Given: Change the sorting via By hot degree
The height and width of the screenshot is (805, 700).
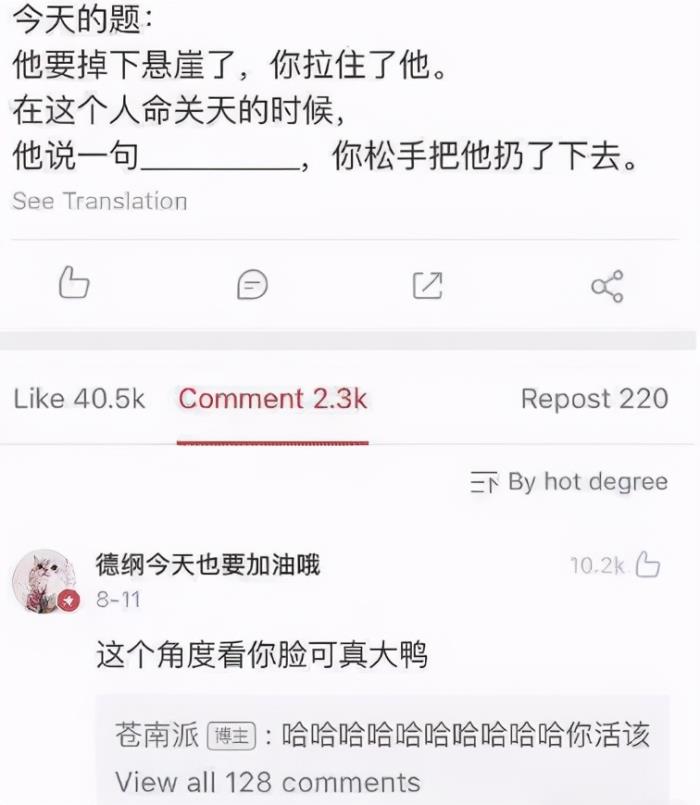Looking at the screenshot, I should point(569,482).
